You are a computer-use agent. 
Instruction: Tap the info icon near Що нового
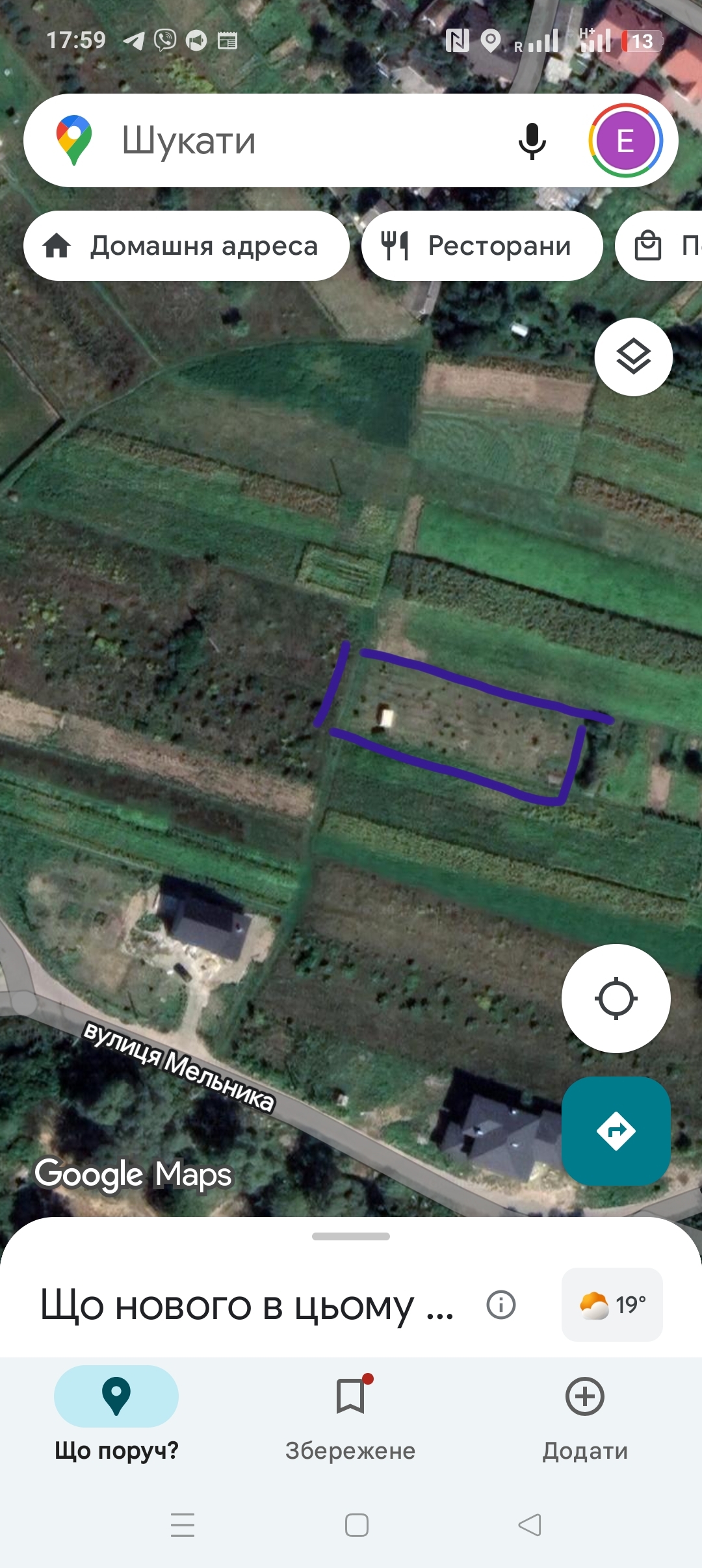pyautogui.click(x=500, y=1305)
